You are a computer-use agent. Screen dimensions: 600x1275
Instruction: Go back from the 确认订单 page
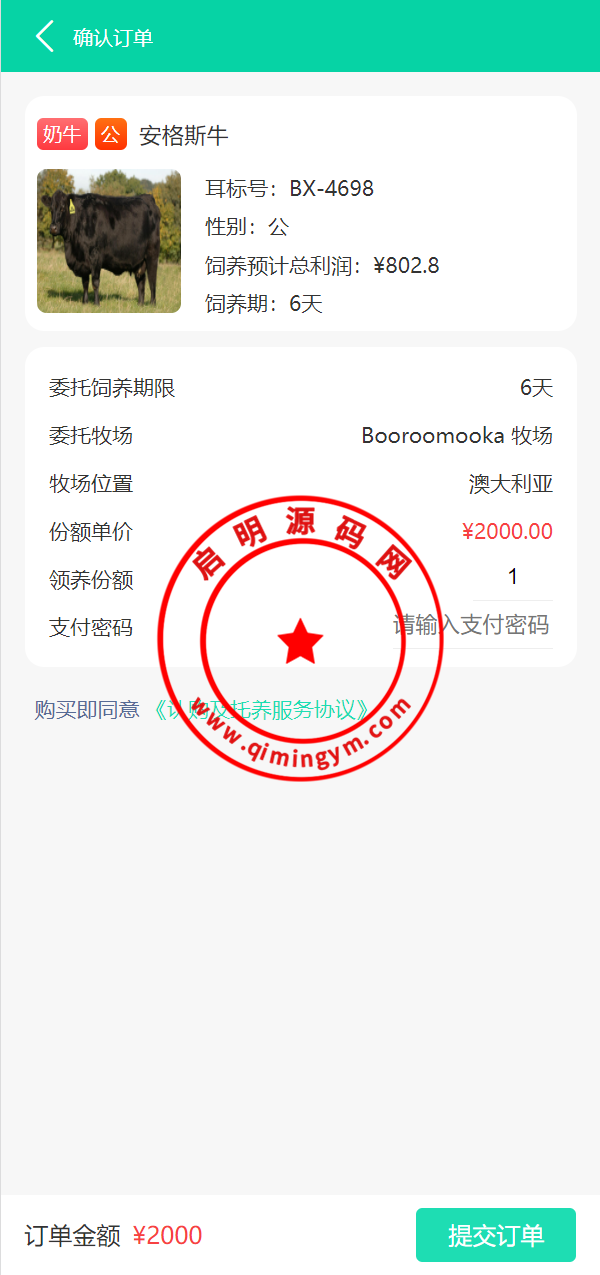click(x=45, y=37)
